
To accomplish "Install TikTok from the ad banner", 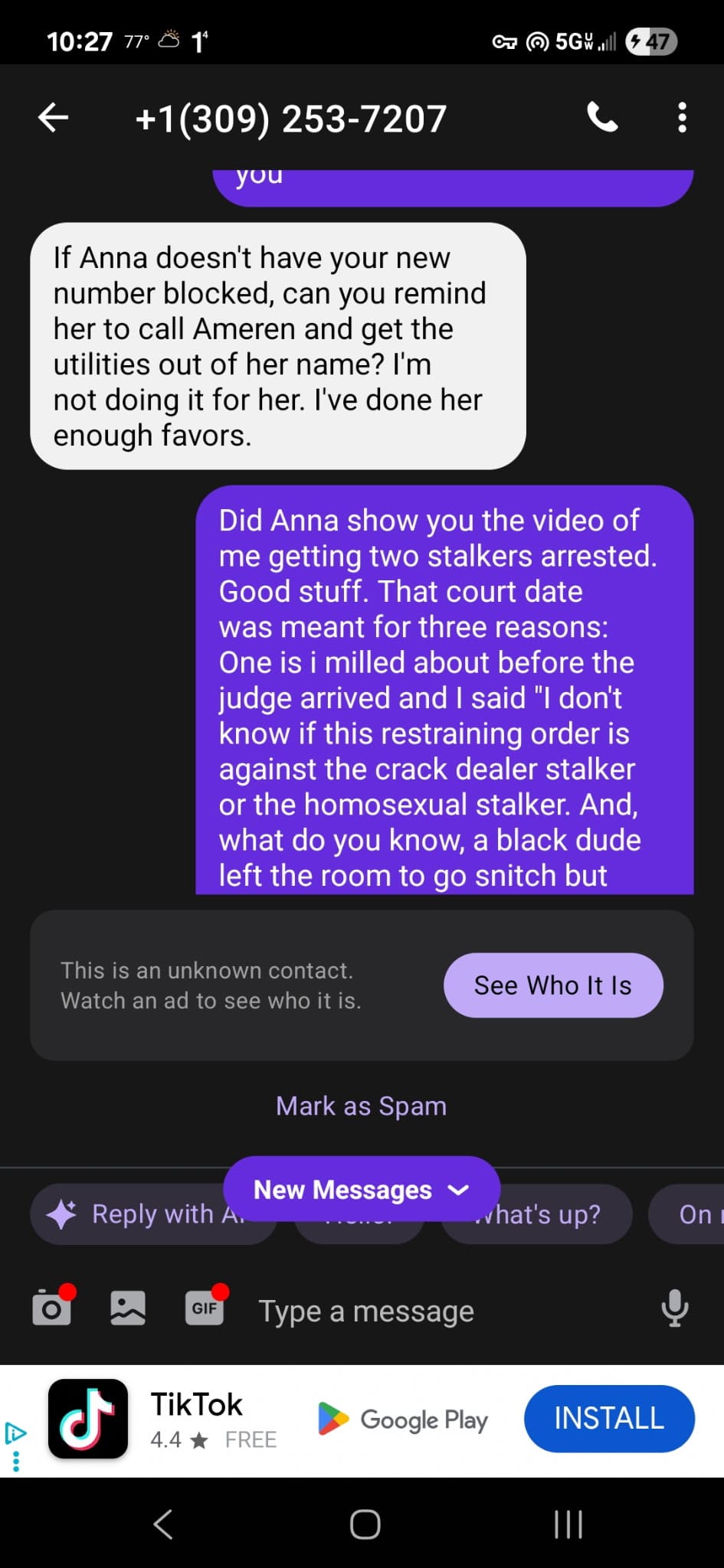I will click(609, 1419).
